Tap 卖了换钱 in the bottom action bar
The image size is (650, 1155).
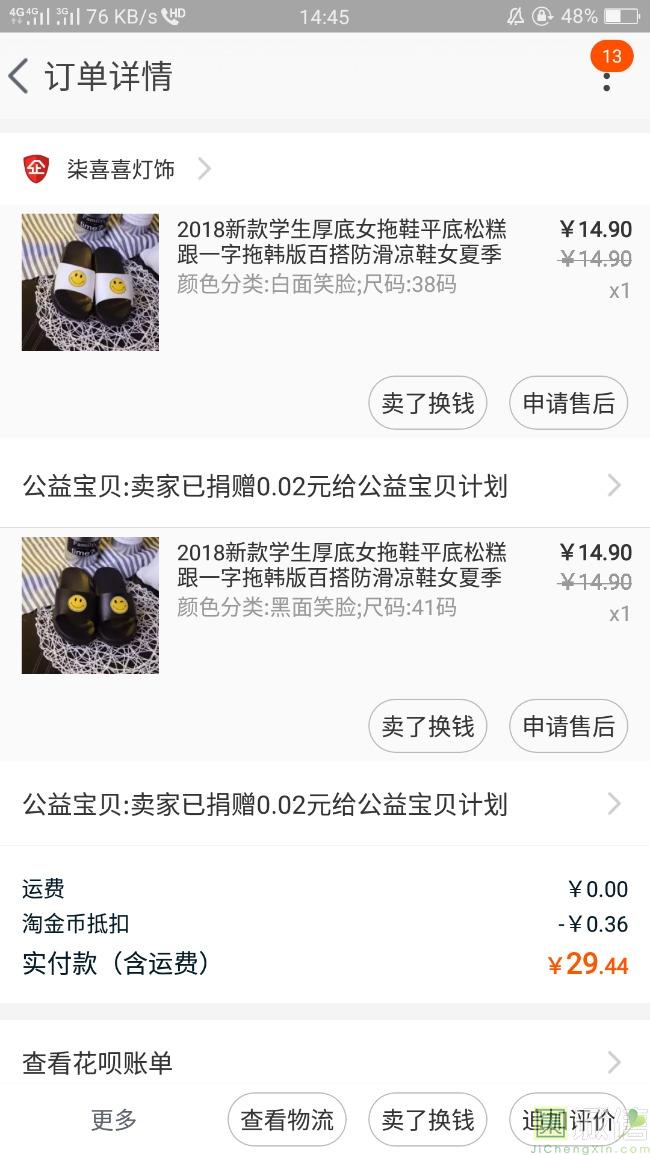click(428, 1120)
